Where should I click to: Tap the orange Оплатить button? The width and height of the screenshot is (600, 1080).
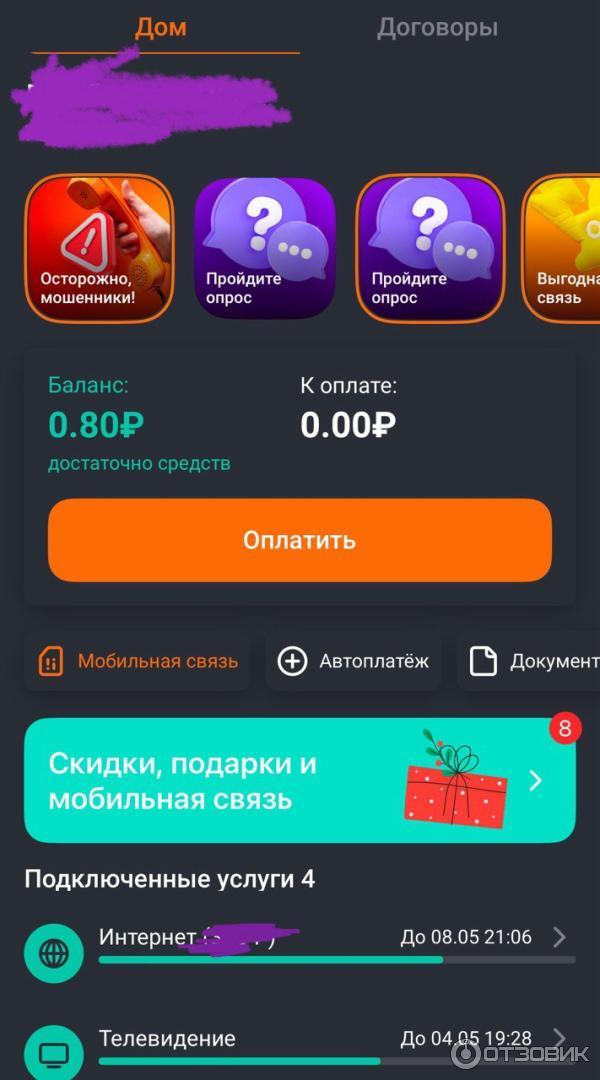click(x=300, y=540)
